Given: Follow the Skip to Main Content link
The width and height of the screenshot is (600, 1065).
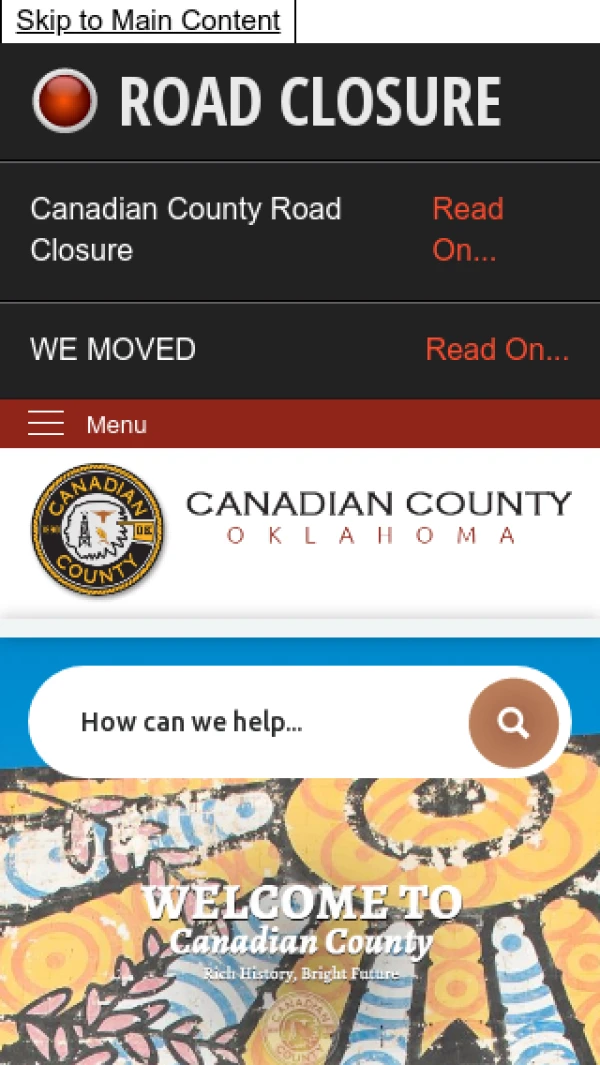Looking at the screenshot, I should pos(148,20).
